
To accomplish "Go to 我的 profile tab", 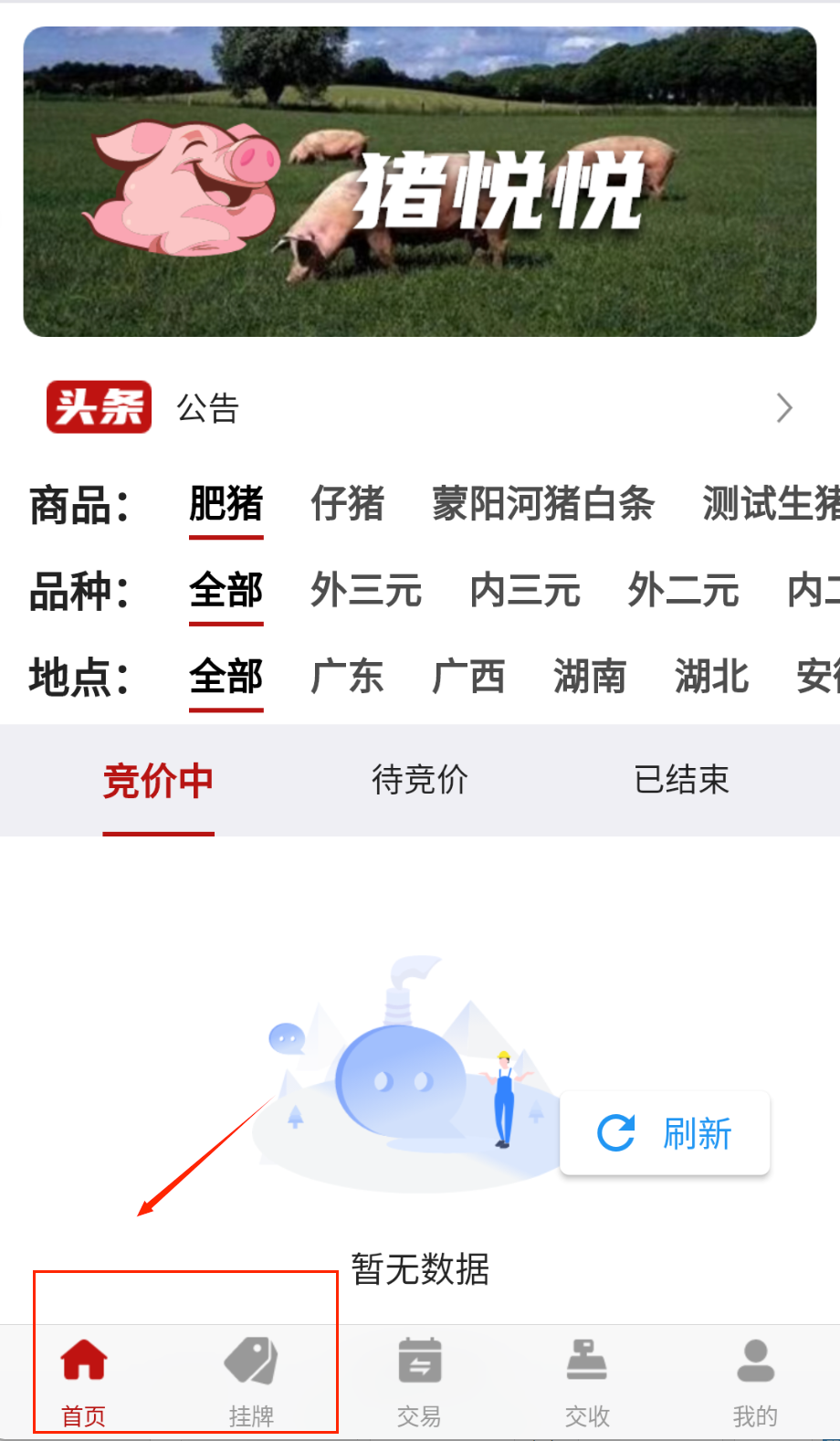I will [755, 1381].
